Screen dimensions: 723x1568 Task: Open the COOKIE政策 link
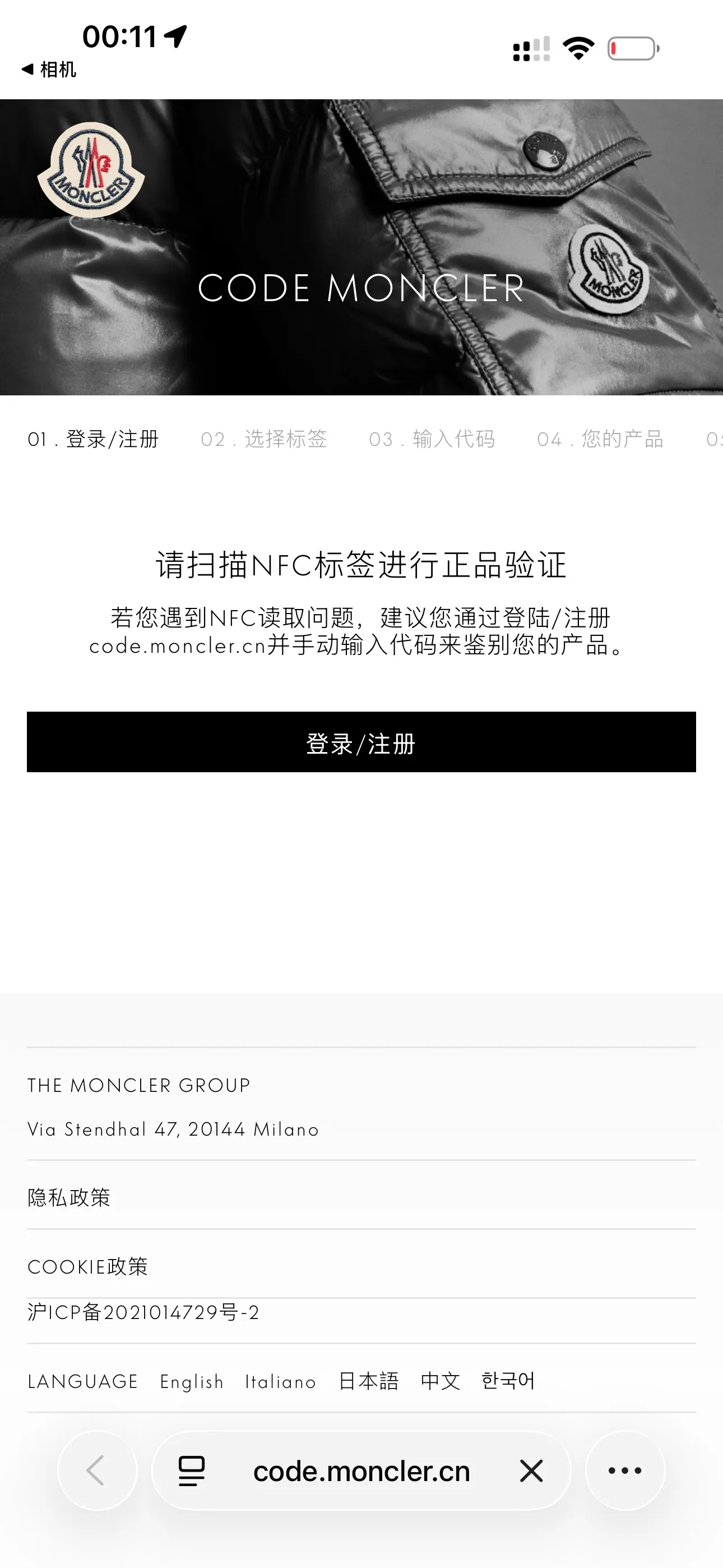87,1266
